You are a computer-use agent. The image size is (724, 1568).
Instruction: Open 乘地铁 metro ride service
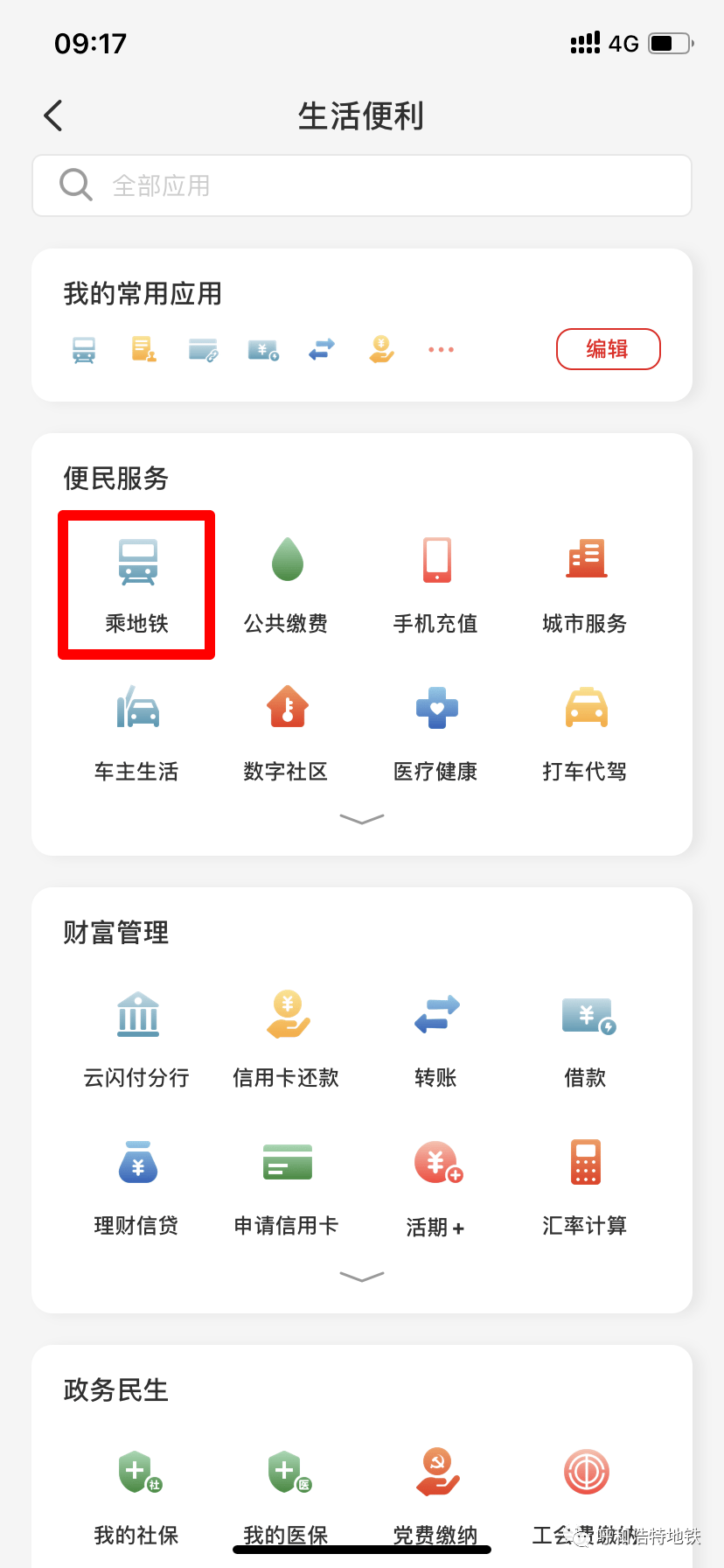[137, 585]
